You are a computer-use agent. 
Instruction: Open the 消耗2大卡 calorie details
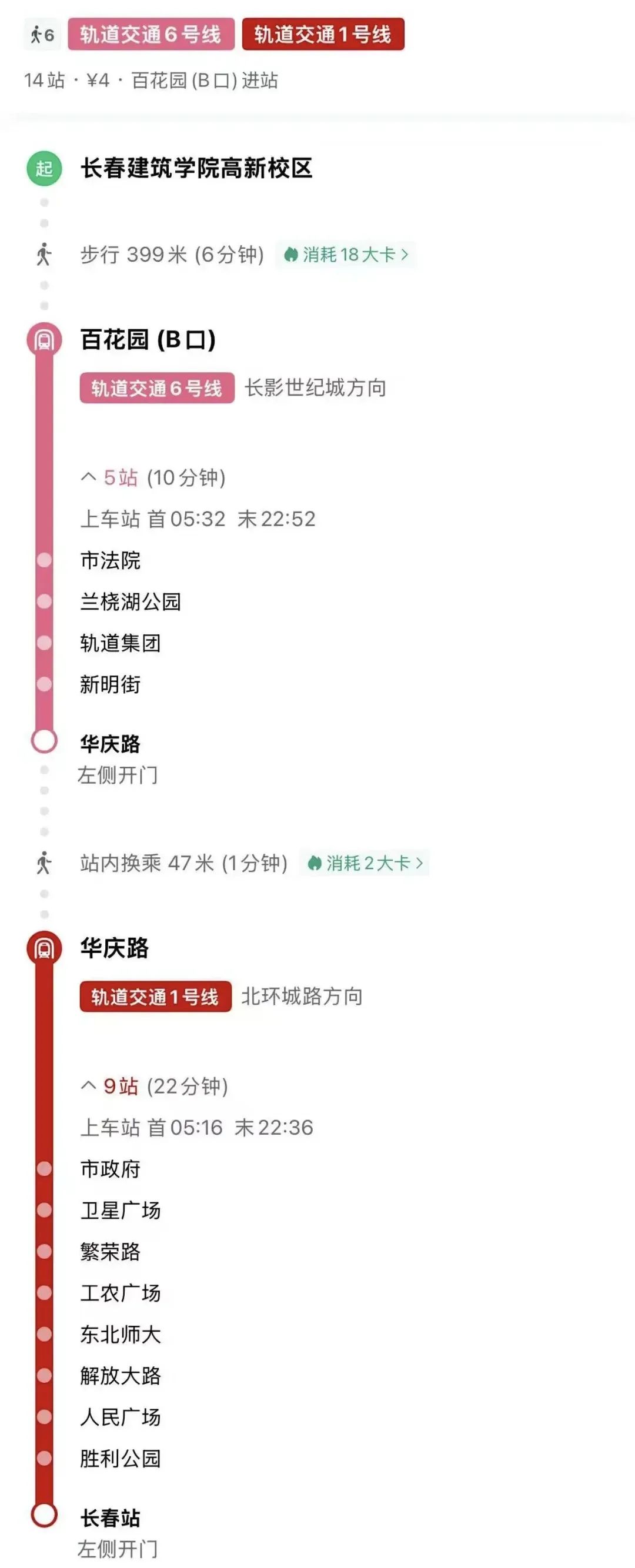pos(364,863)
